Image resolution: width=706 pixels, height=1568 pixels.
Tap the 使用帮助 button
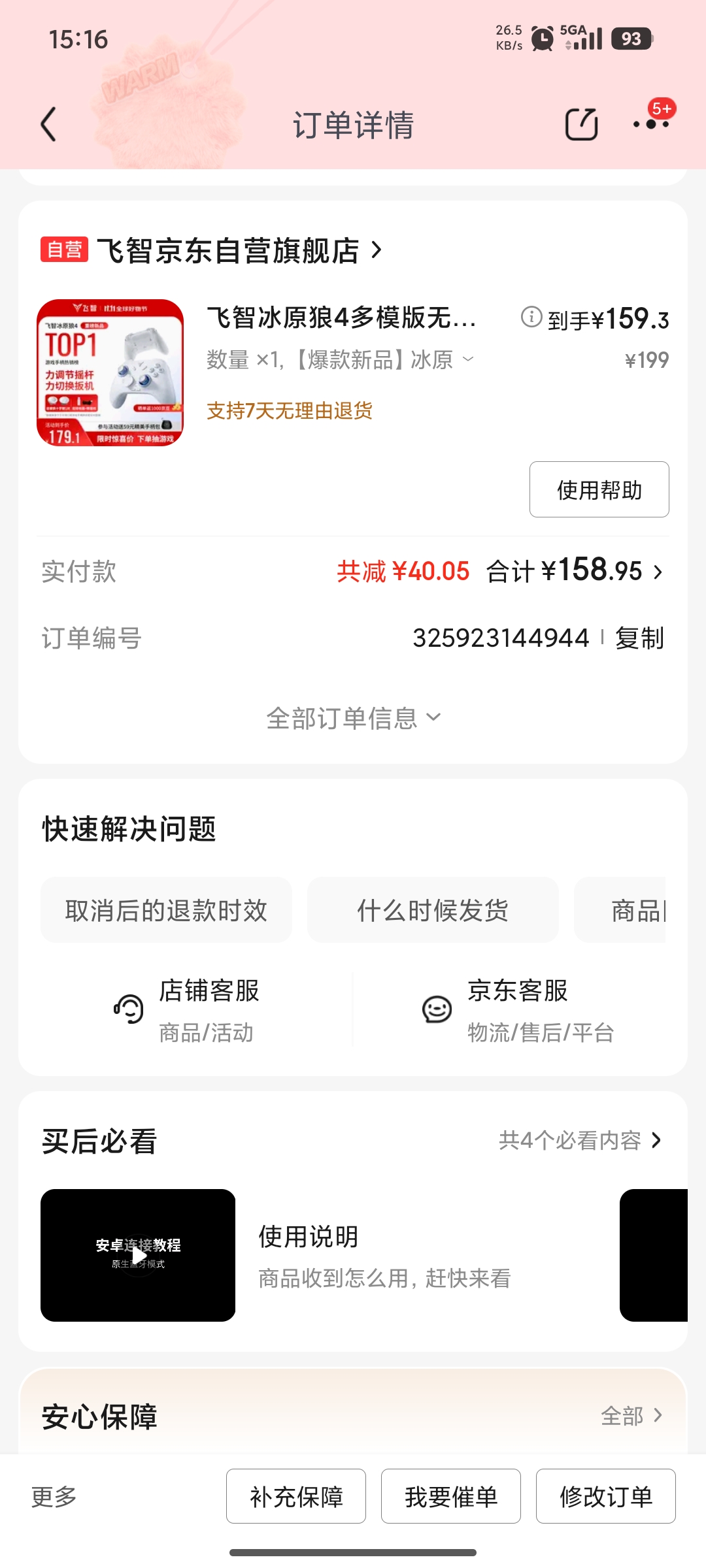(x=599, y=489)
